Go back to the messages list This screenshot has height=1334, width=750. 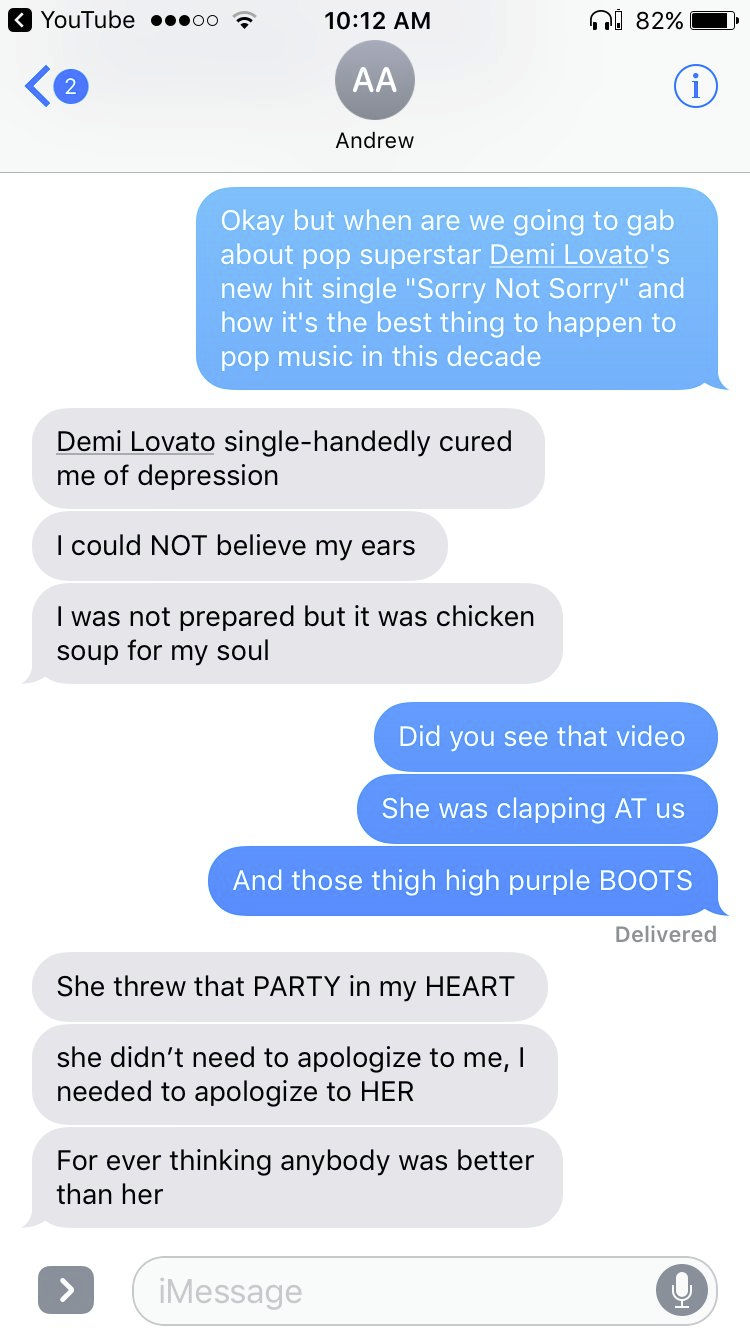[x=55, y=87]
